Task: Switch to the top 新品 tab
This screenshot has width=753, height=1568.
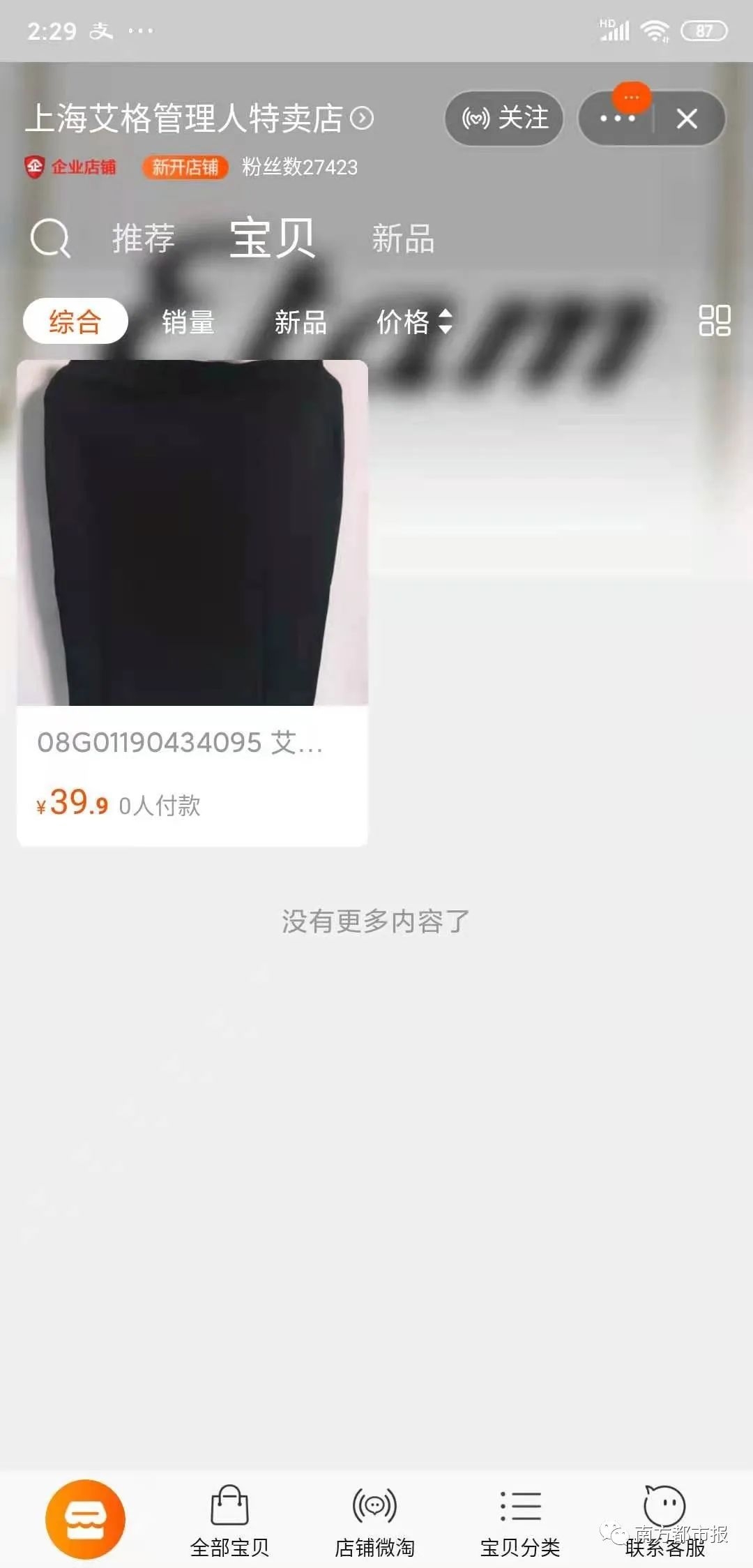Action: tap(403, 239)
